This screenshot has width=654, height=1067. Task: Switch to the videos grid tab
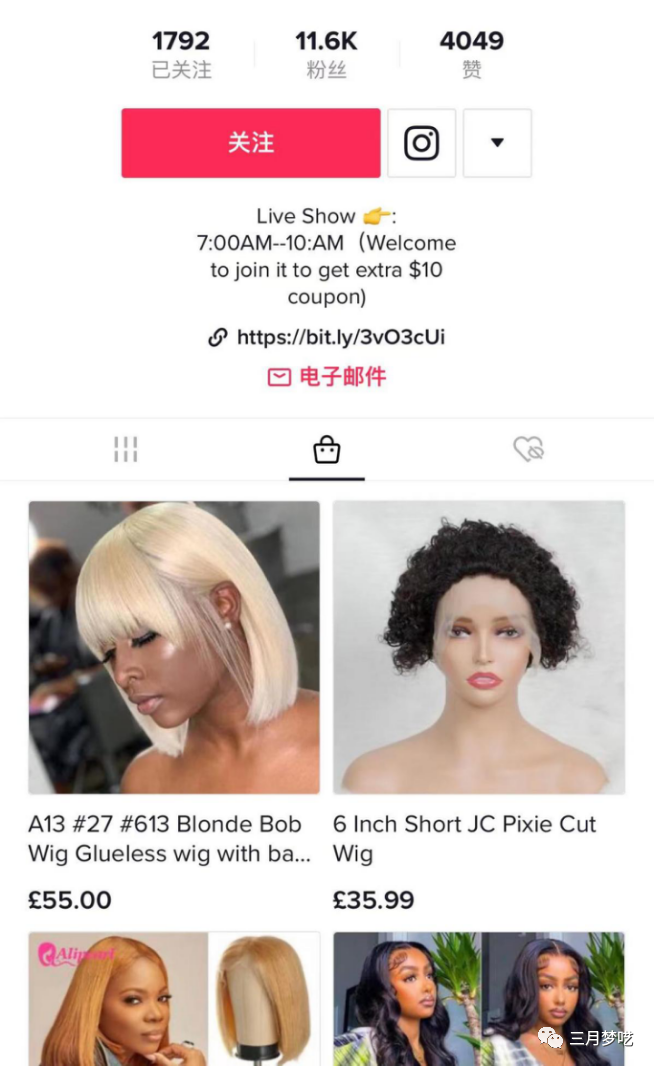pos(125,450)
